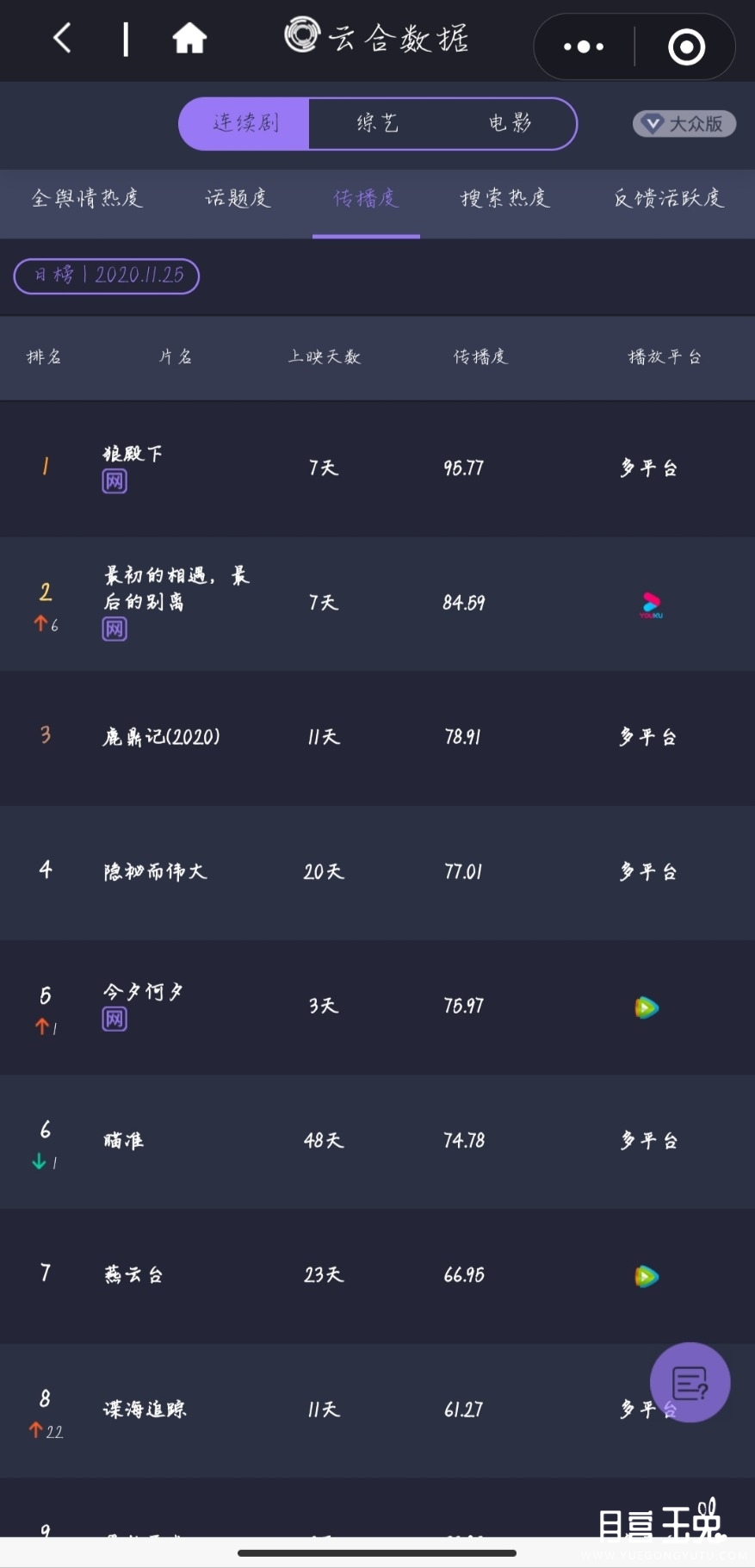Open the row for 燕云台
Image resolution: width=755 pixels, height=1568 pixels.
pos(377,1275)
